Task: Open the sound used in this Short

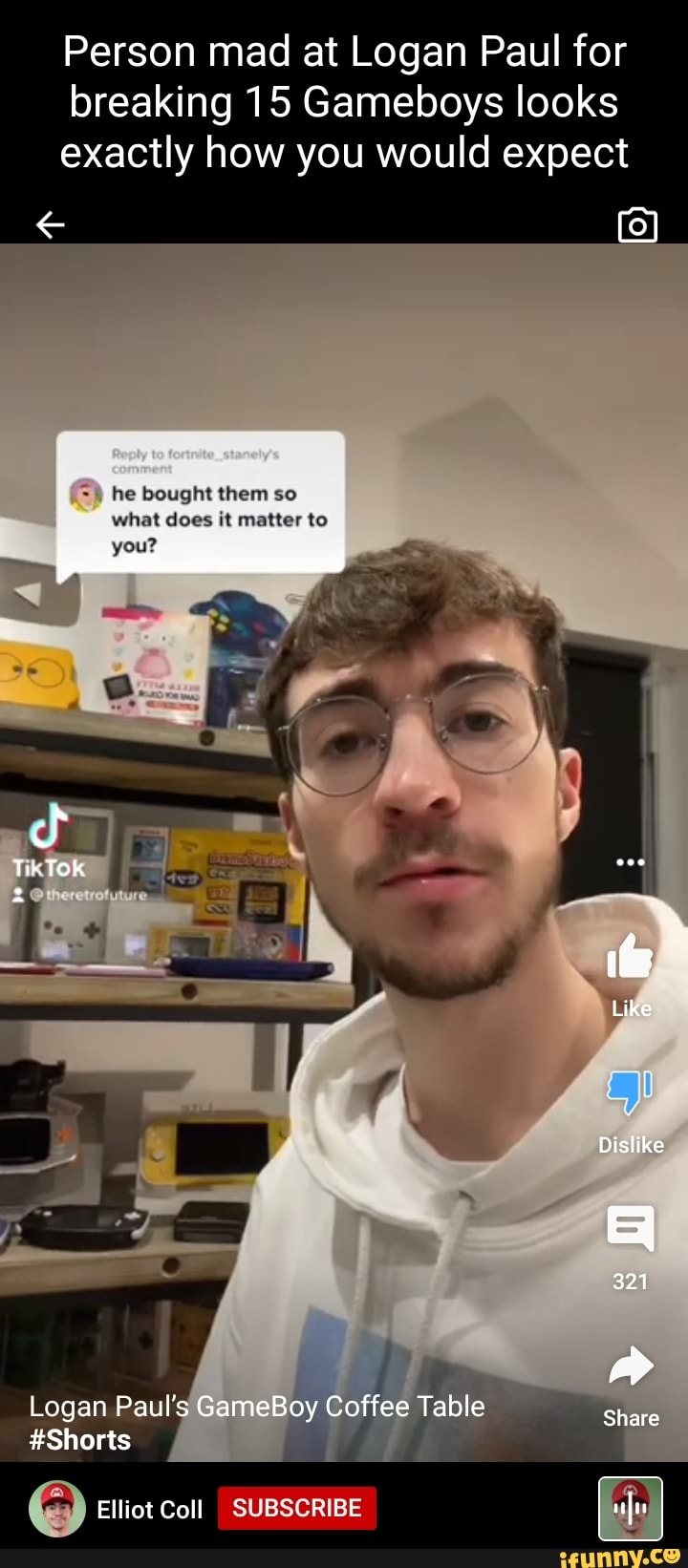Action: 631,1509
